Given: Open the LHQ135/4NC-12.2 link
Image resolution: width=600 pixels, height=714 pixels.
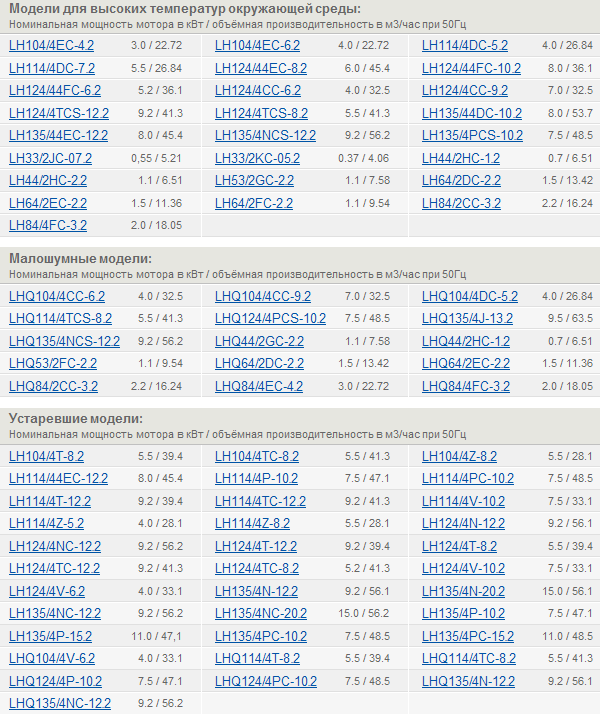Looking at the screenshot, I should click(60, 704).
